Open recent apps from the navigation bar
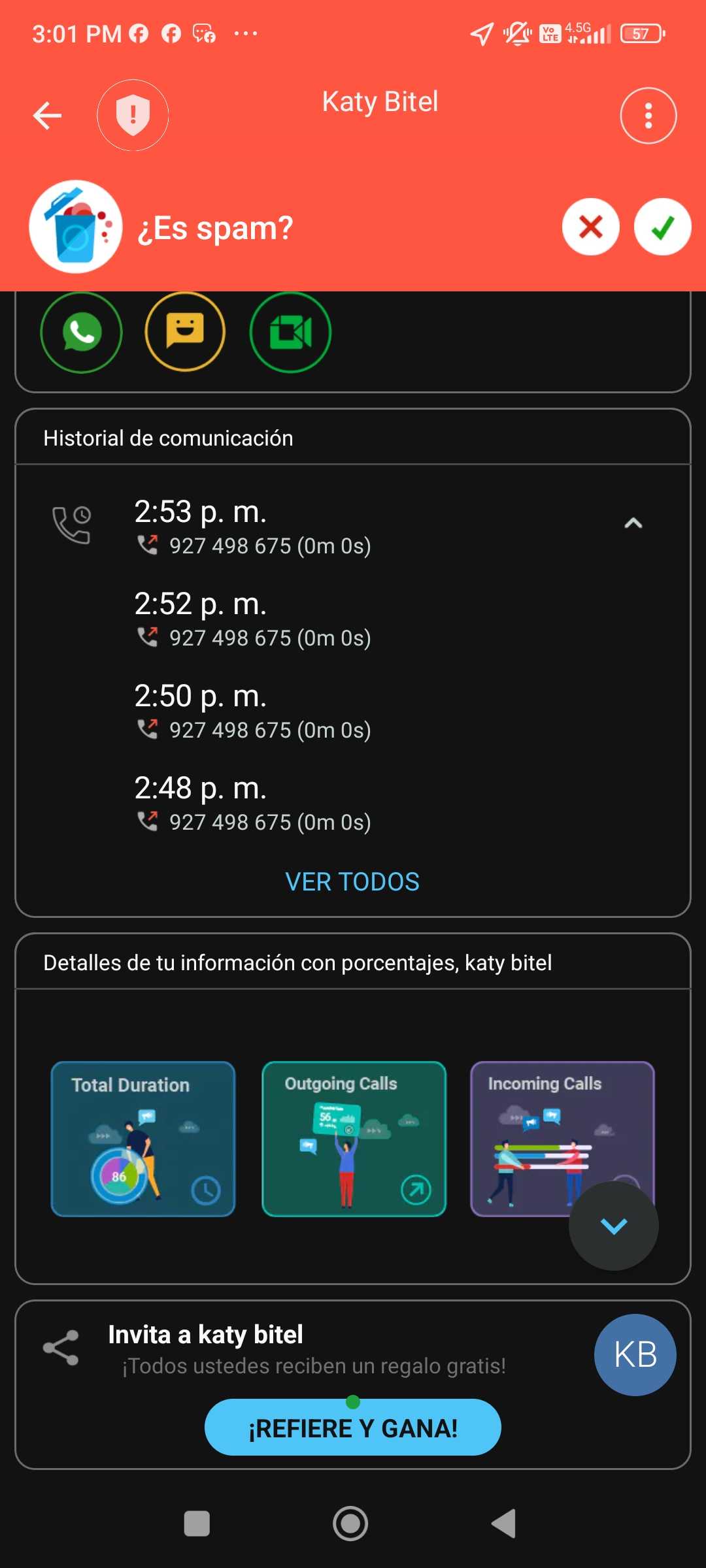The height and width of the screenshot is (1568, 706). [197, 1524]
